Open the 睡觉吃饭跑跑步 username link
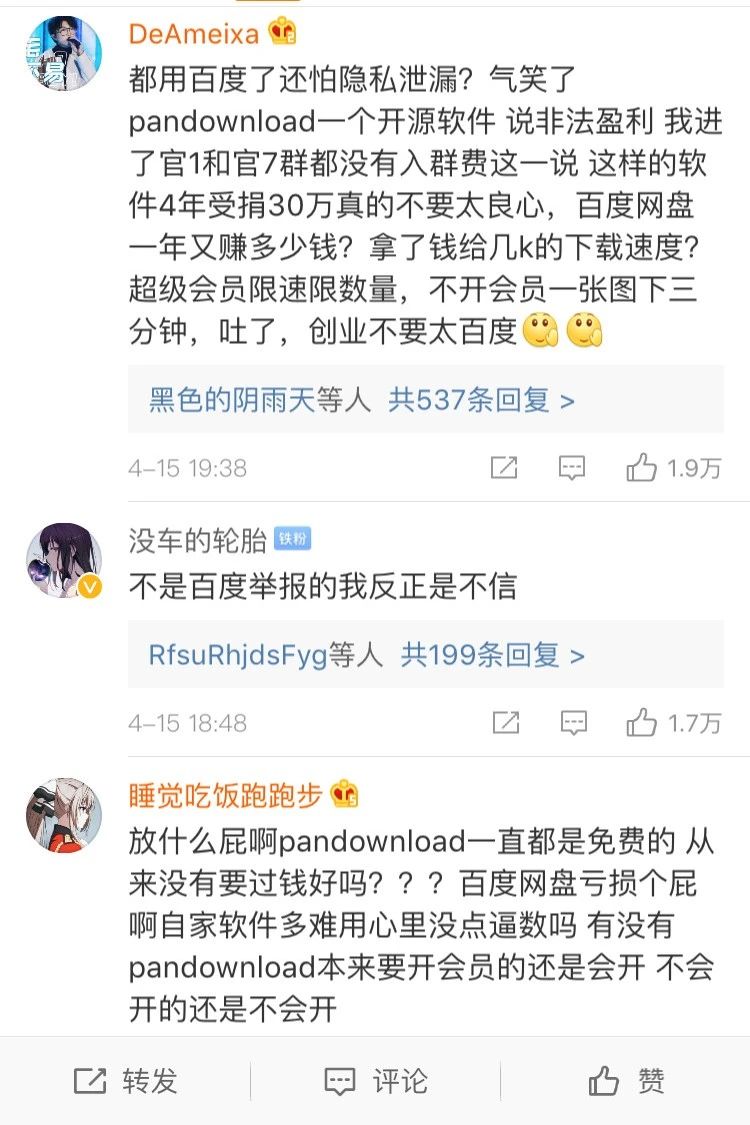Viewport: 750px width, 1125px height. pos(226,796)
